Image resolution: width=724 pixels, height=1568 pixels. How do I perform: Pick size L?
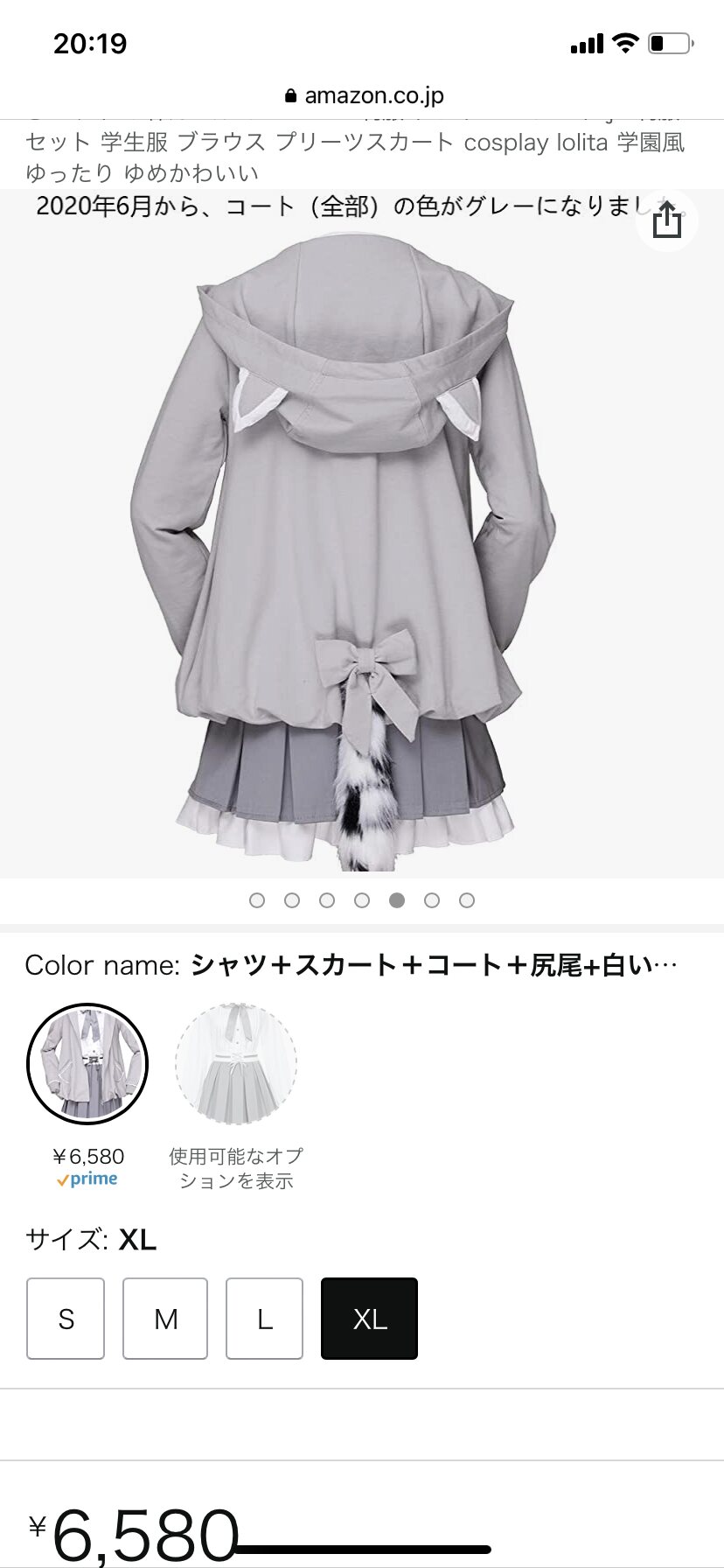point(264,1318)
